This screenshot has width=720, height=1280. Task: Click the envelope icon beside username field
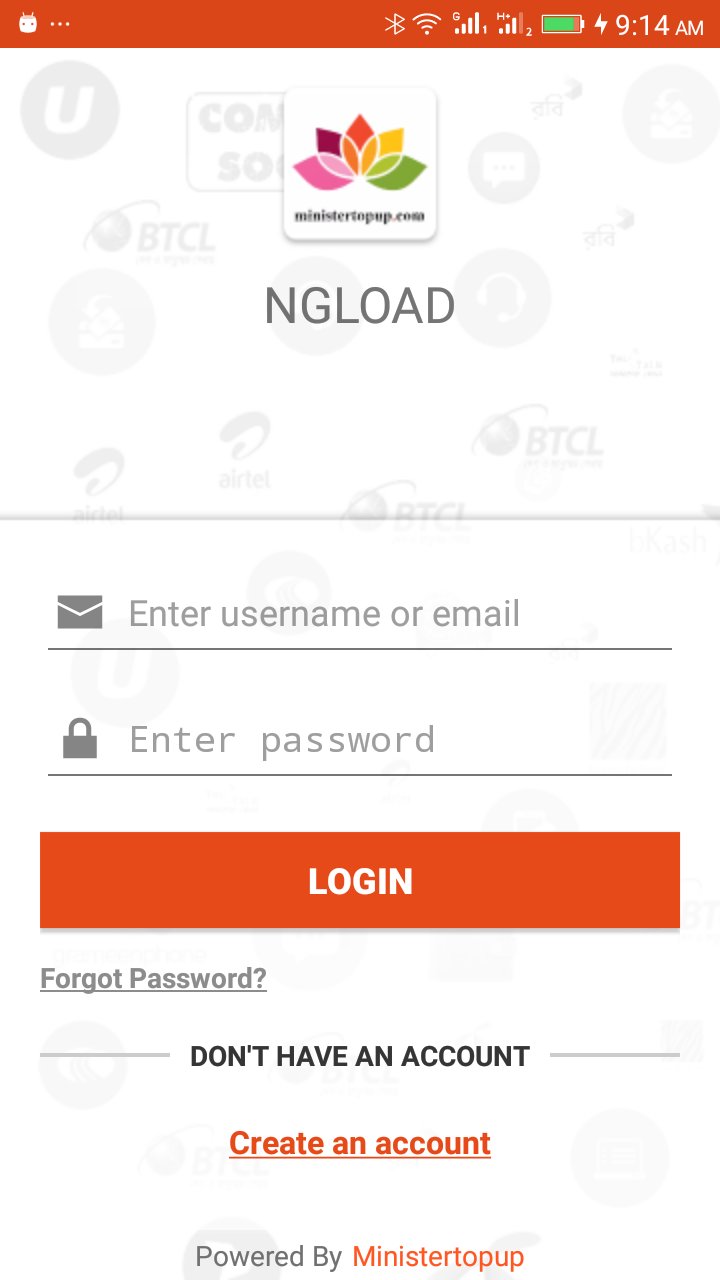[79, 612]
